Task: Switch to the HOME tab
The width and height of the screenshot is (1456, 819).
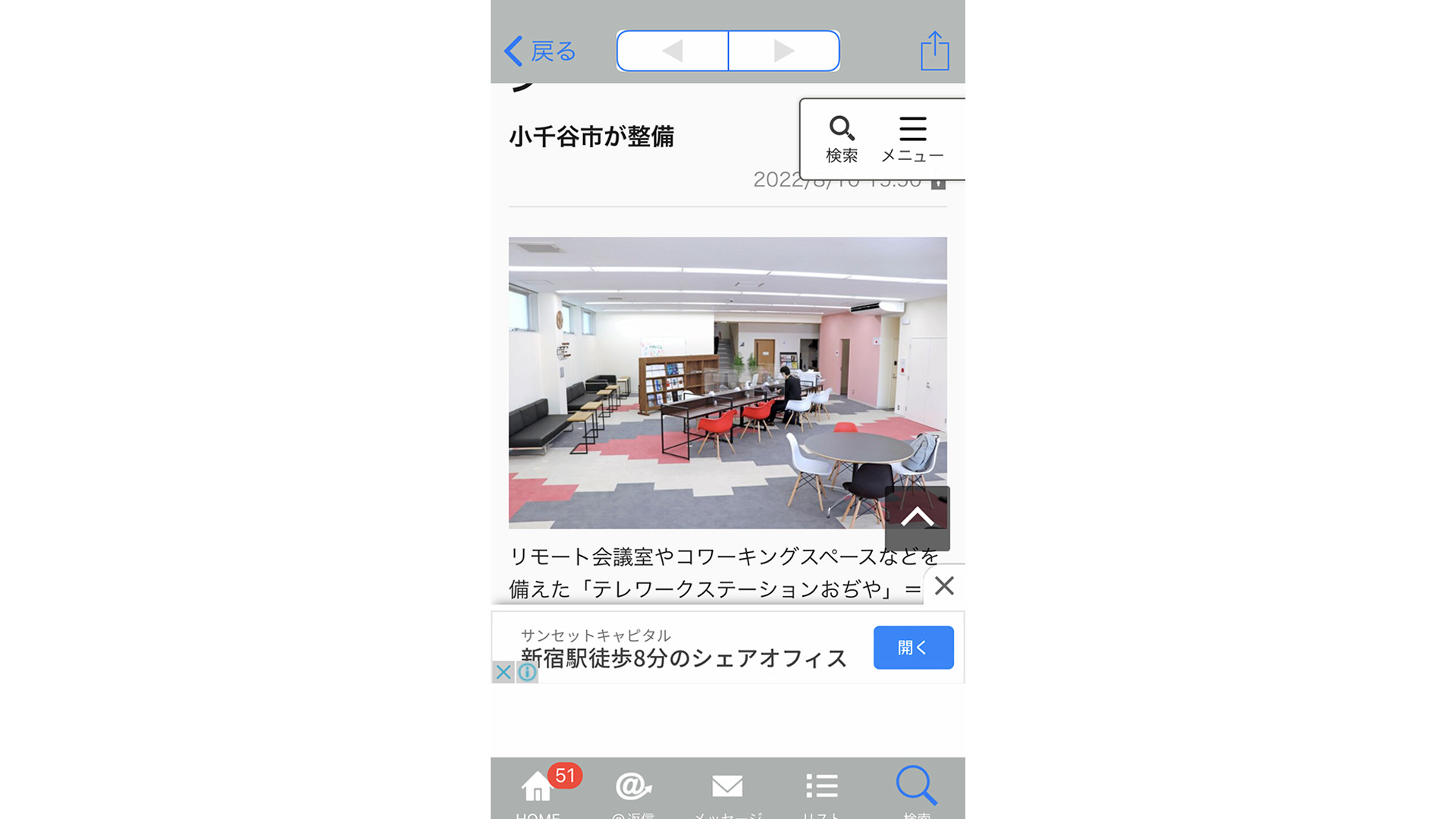Action: point(538,789)
